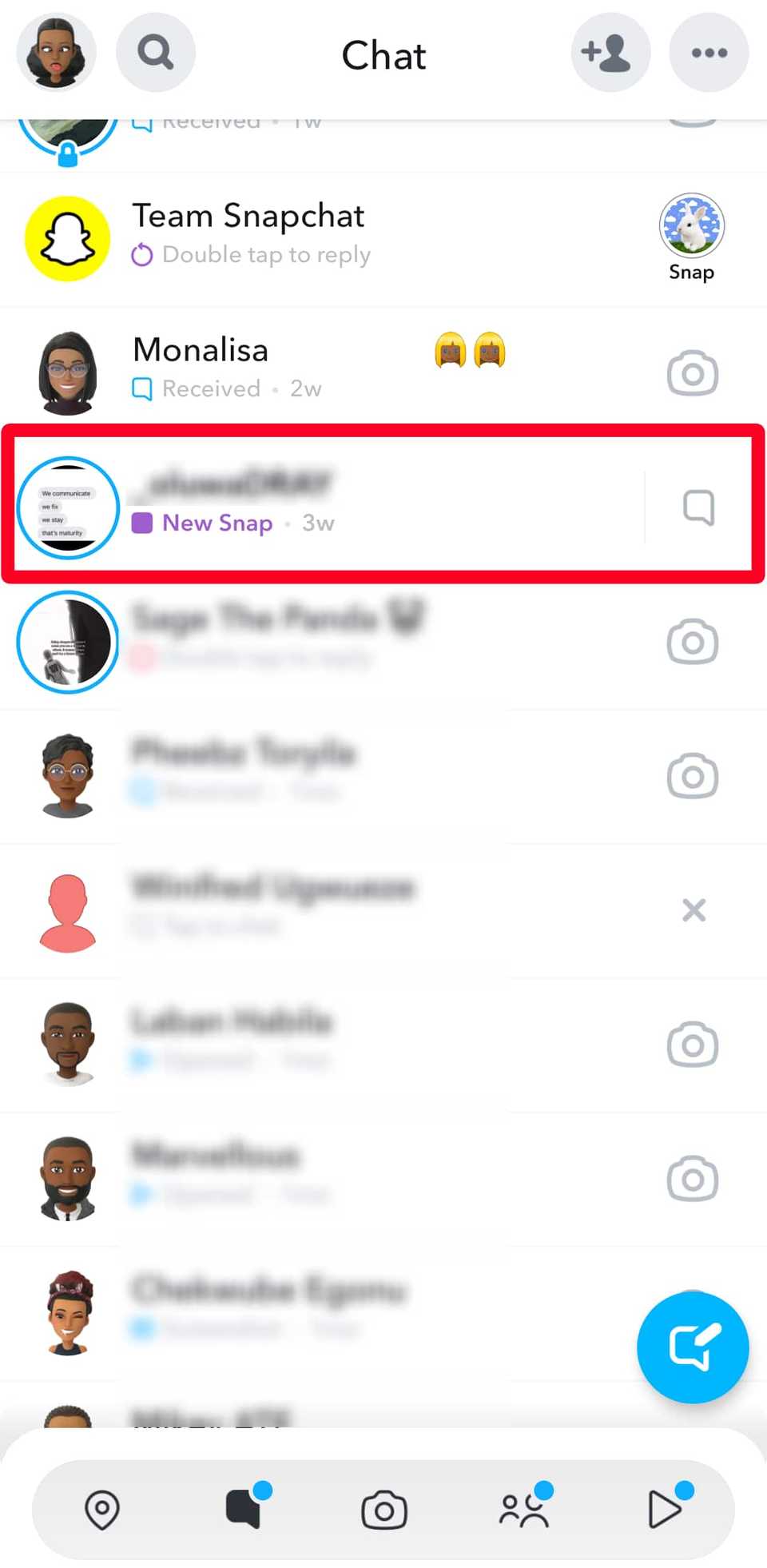Open the three-dot overflow menu
This screenshot has width=767, height=1568.
pos(709,53)
